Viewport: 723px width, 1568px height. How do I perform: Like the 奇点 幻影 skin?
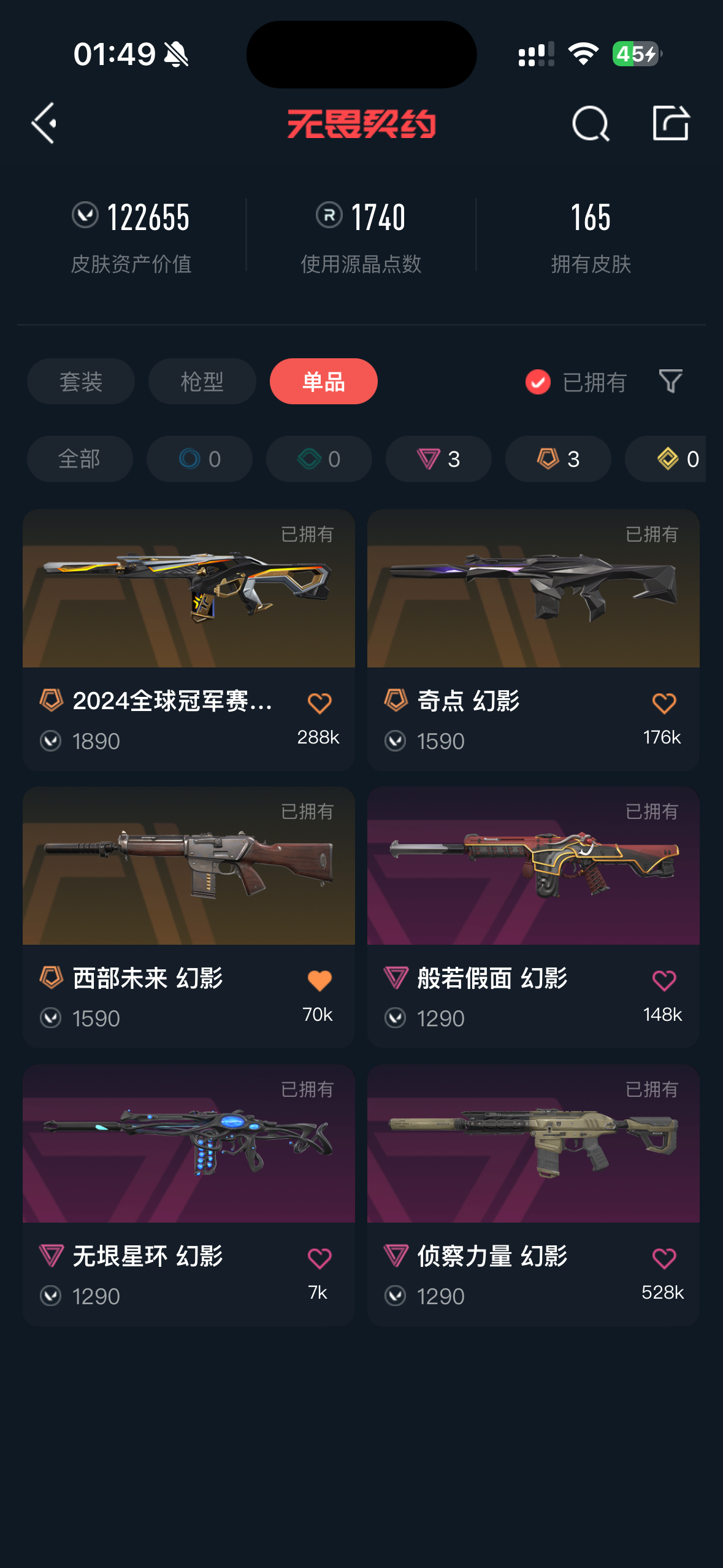(x=664, y=703)
